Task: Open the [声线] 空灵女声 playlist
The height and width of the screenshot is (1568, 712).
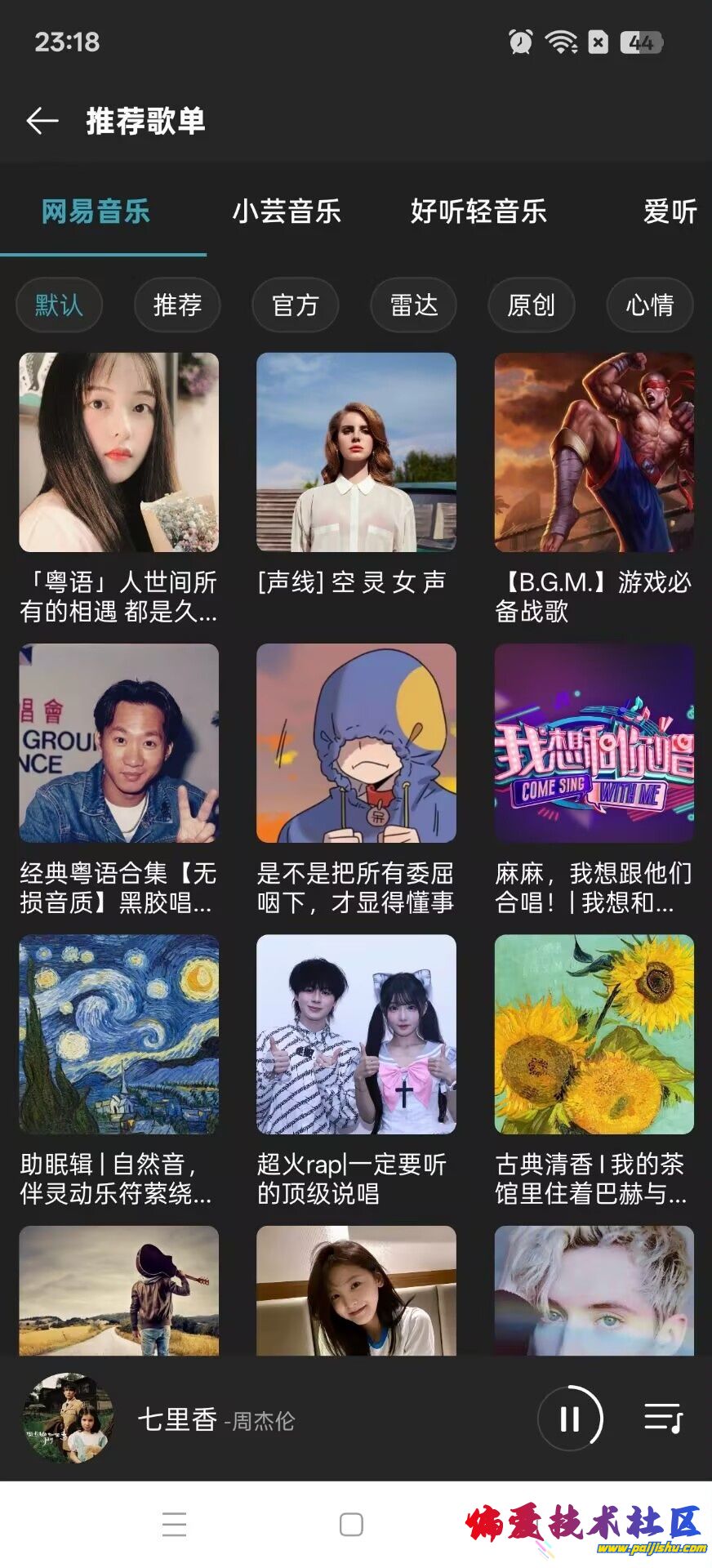Action: tap(356, 452)
